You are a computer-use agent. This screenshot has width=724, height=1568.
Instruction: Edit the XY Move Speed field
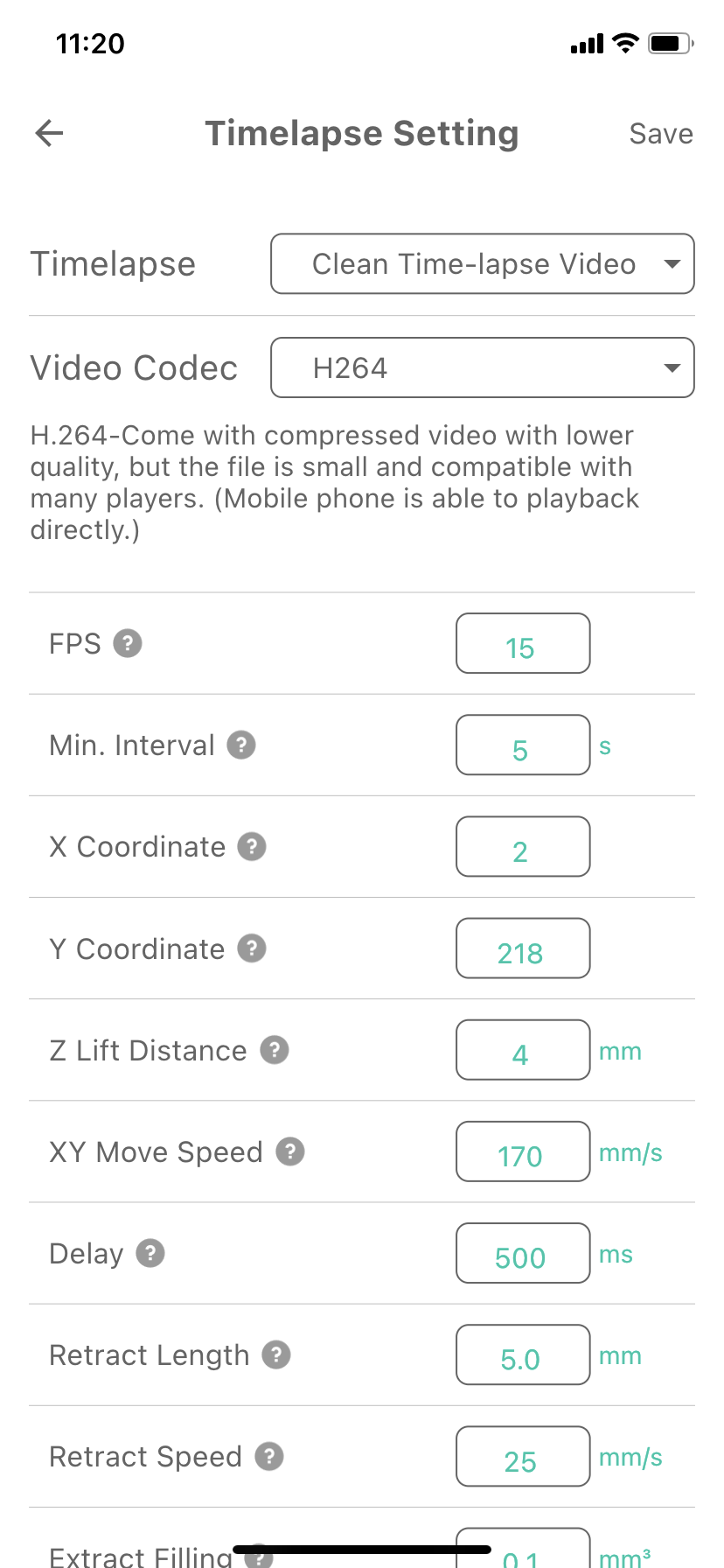[523, 1151]
